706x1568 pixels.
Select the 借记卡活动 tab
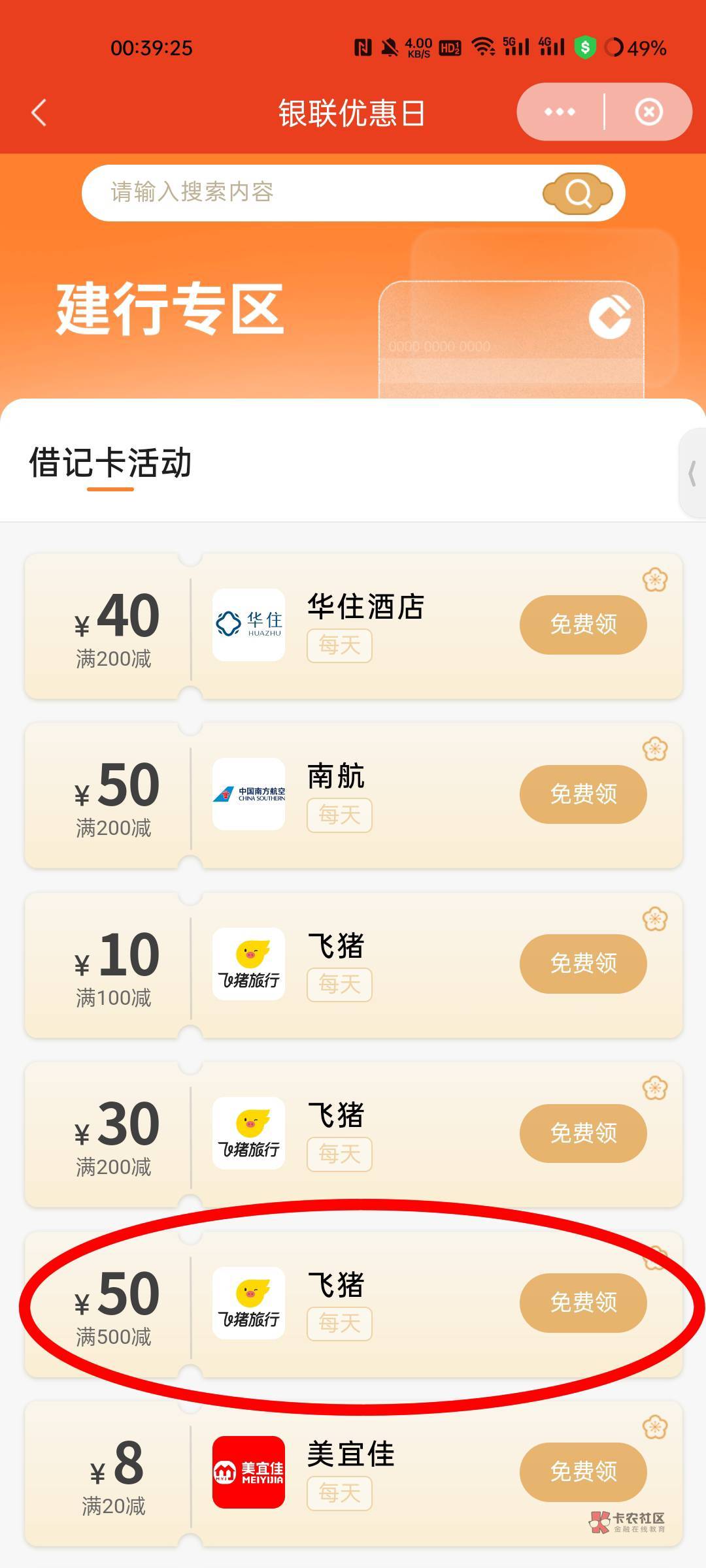[x=110, y=463]
